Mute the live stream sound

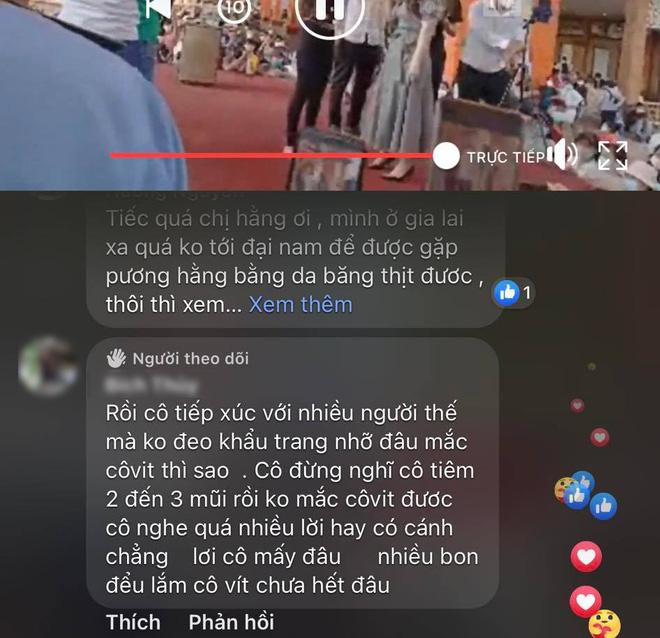click(562, 155)
